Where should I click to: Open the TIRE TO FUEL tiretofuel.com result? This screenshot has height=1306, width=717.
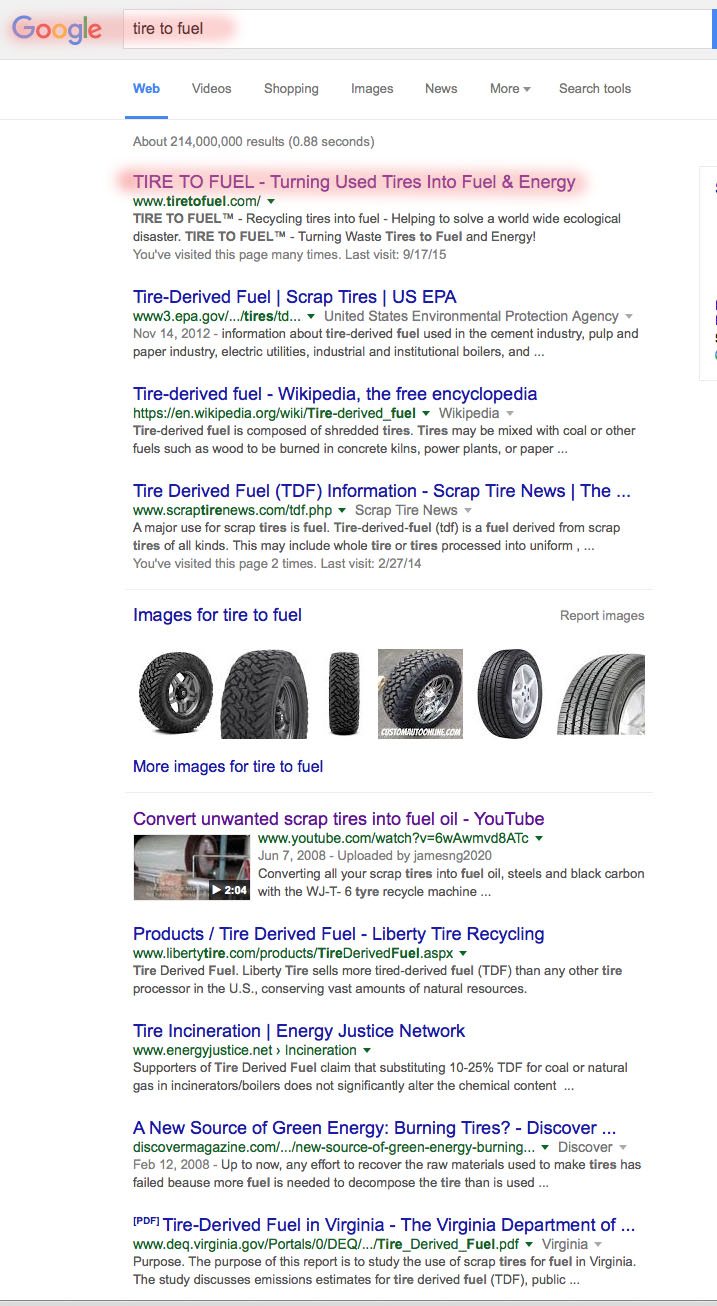pyautogui.click(x=354, y=182)
